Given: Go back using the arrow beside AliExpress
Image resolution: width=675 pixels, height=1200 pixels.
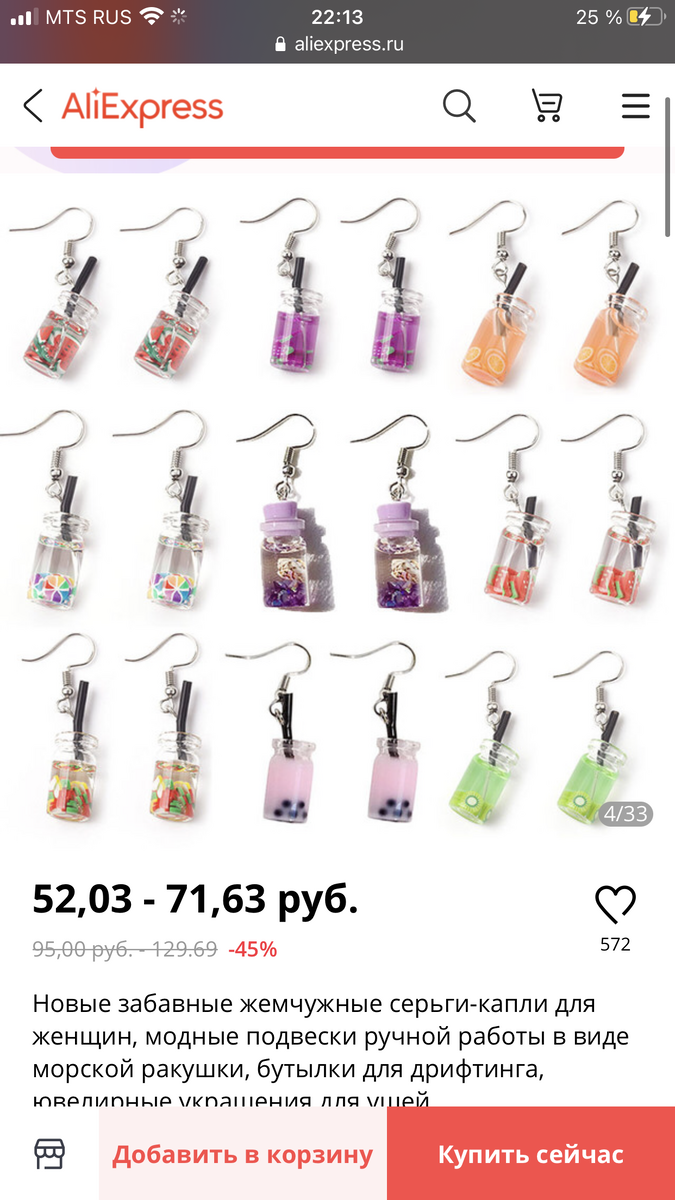Looking at the screenshot, I should [33, 106].
